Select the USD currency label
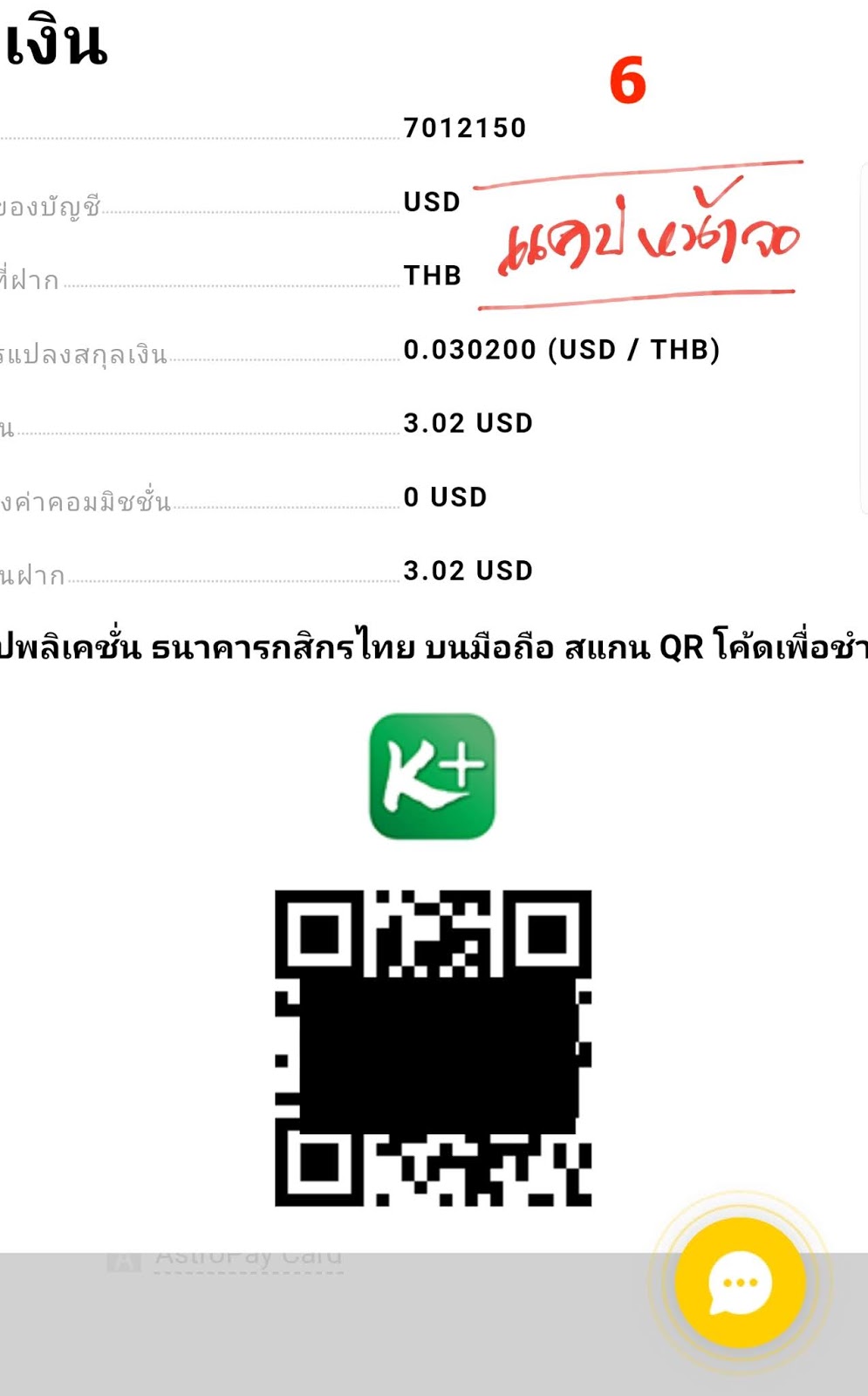868x1396 pixels. pyautogui.click(x=432, y=202)
